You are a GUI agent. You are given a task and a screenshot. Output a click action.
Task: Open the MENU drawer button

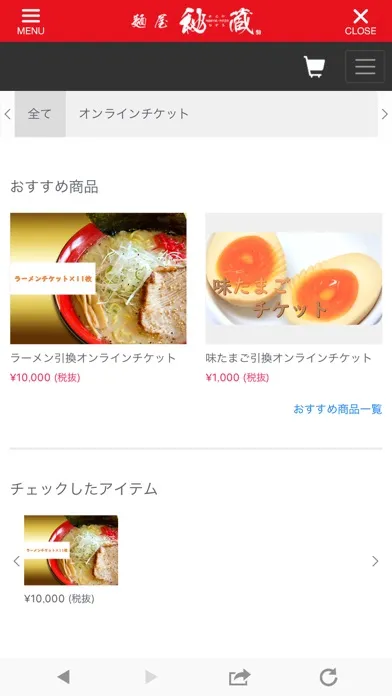[31, 21]
